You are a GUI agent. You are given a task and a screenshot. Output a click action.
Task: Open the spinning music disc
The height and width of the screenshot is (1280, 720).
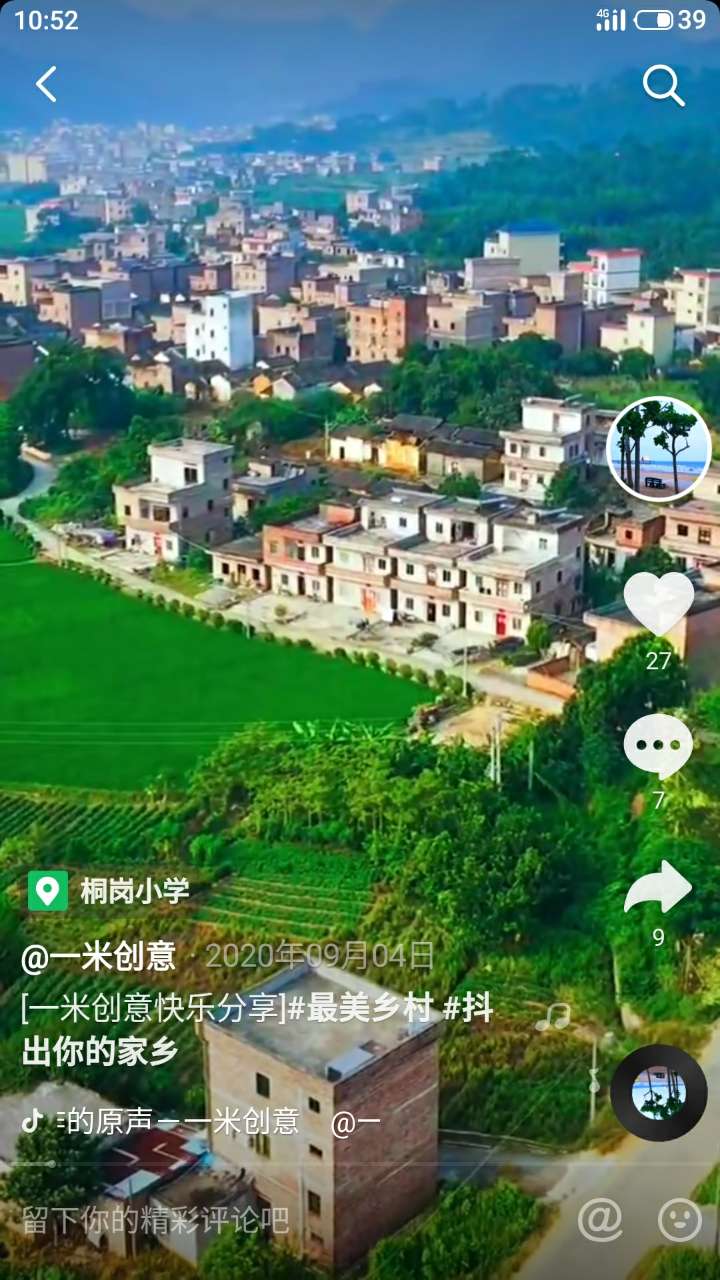658,1092
